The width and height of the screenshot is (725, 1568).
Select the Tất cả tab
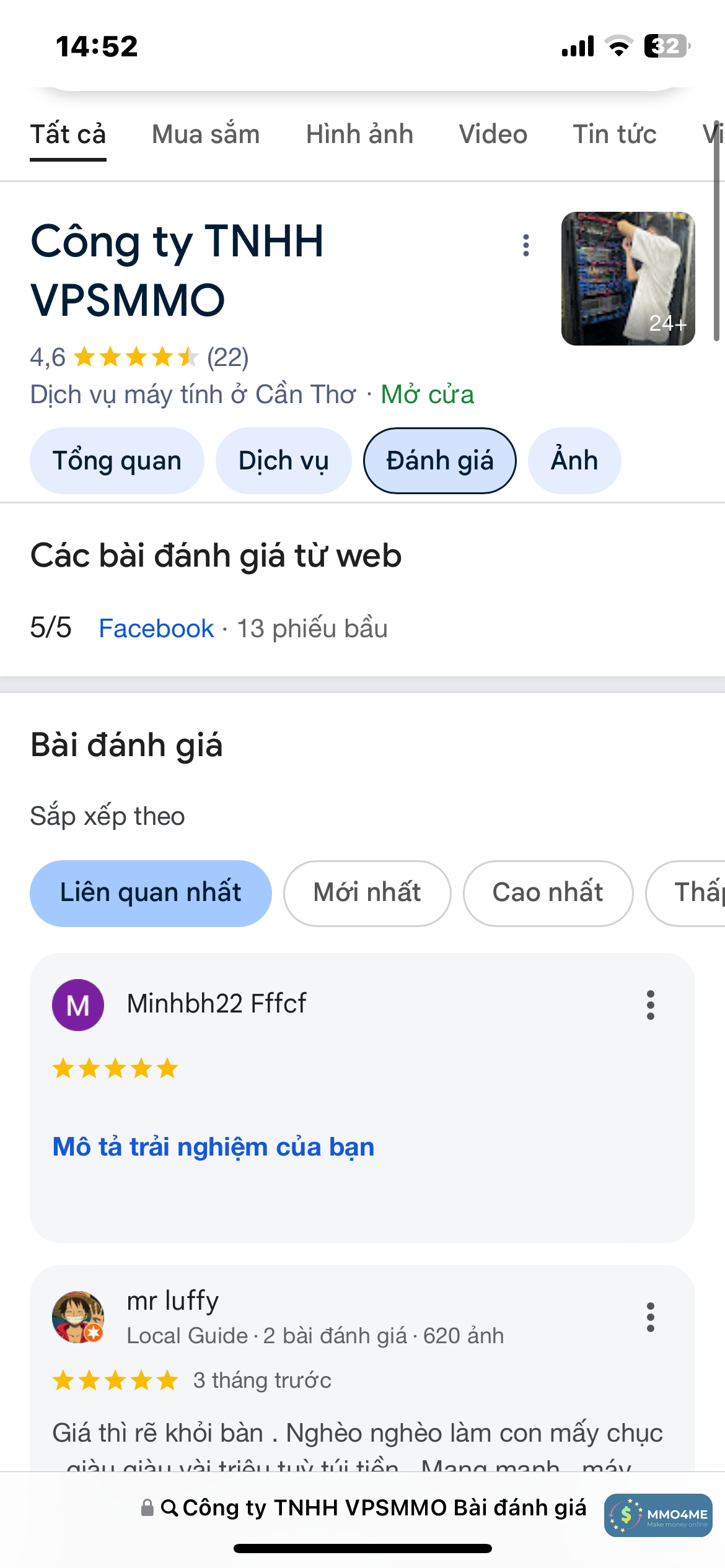click(x=68, y=134)
